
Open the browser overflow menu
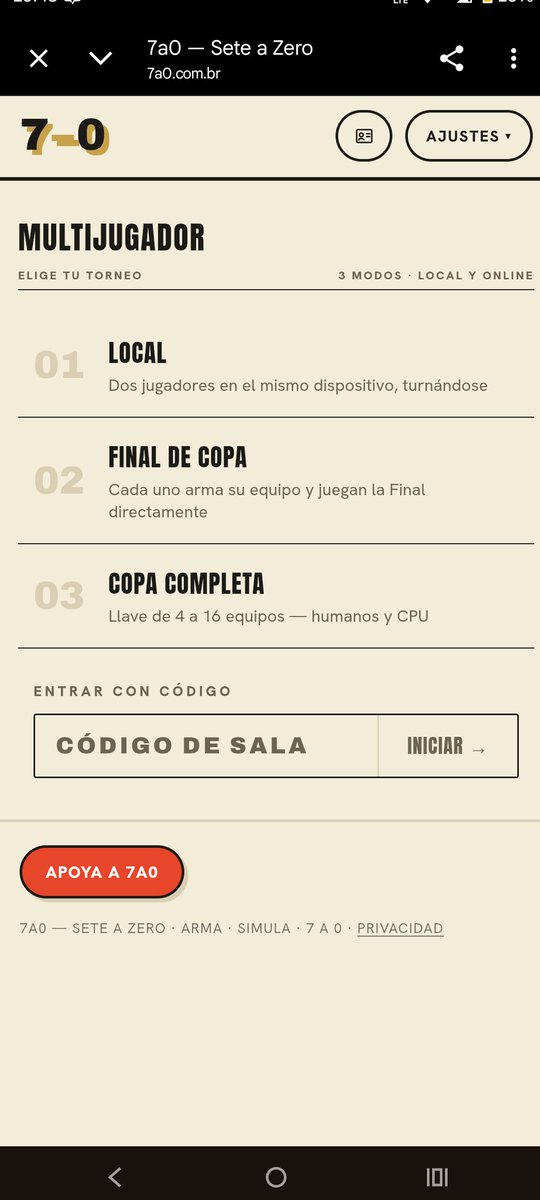[x=514, y=58]
